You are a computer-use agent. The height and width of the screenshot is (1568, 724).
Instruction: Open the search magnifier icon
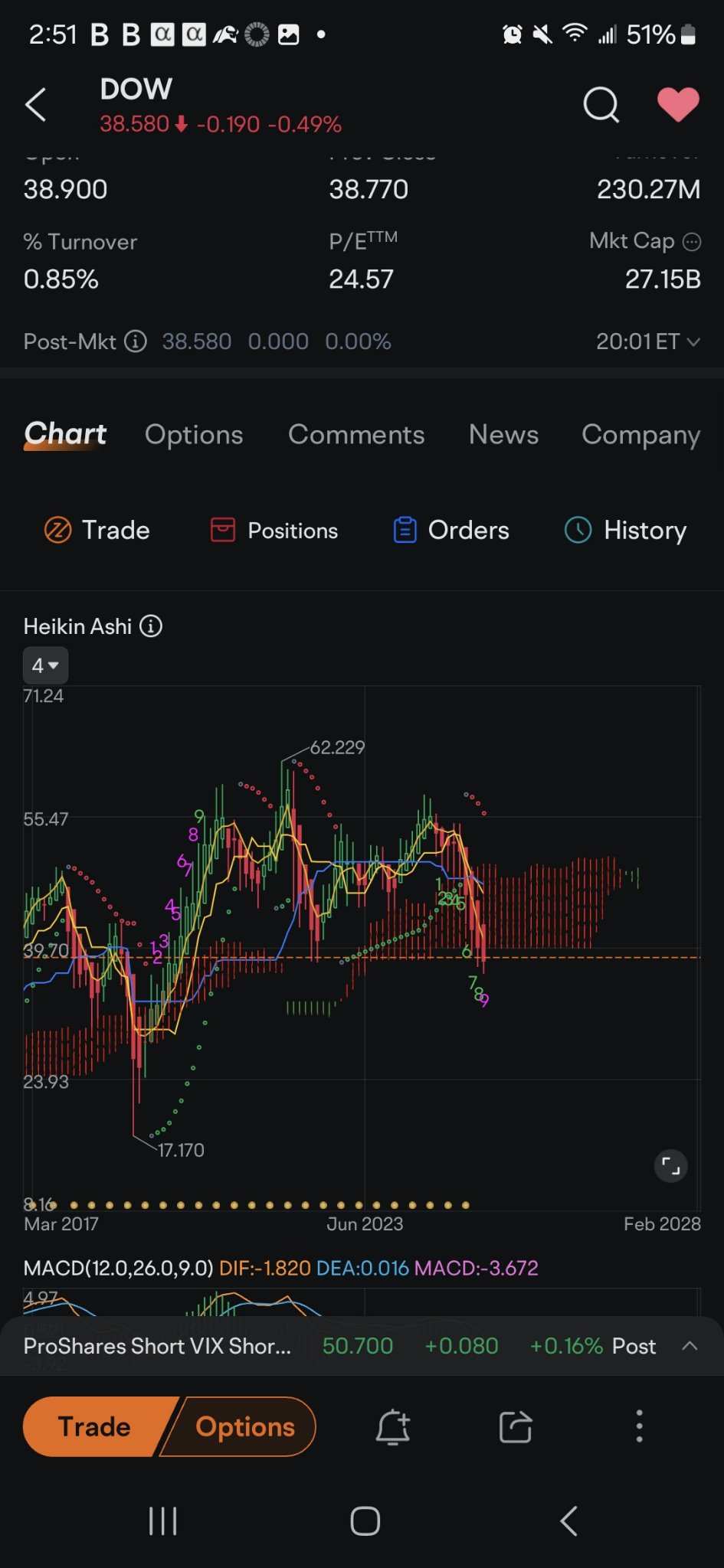coord(601,105)
